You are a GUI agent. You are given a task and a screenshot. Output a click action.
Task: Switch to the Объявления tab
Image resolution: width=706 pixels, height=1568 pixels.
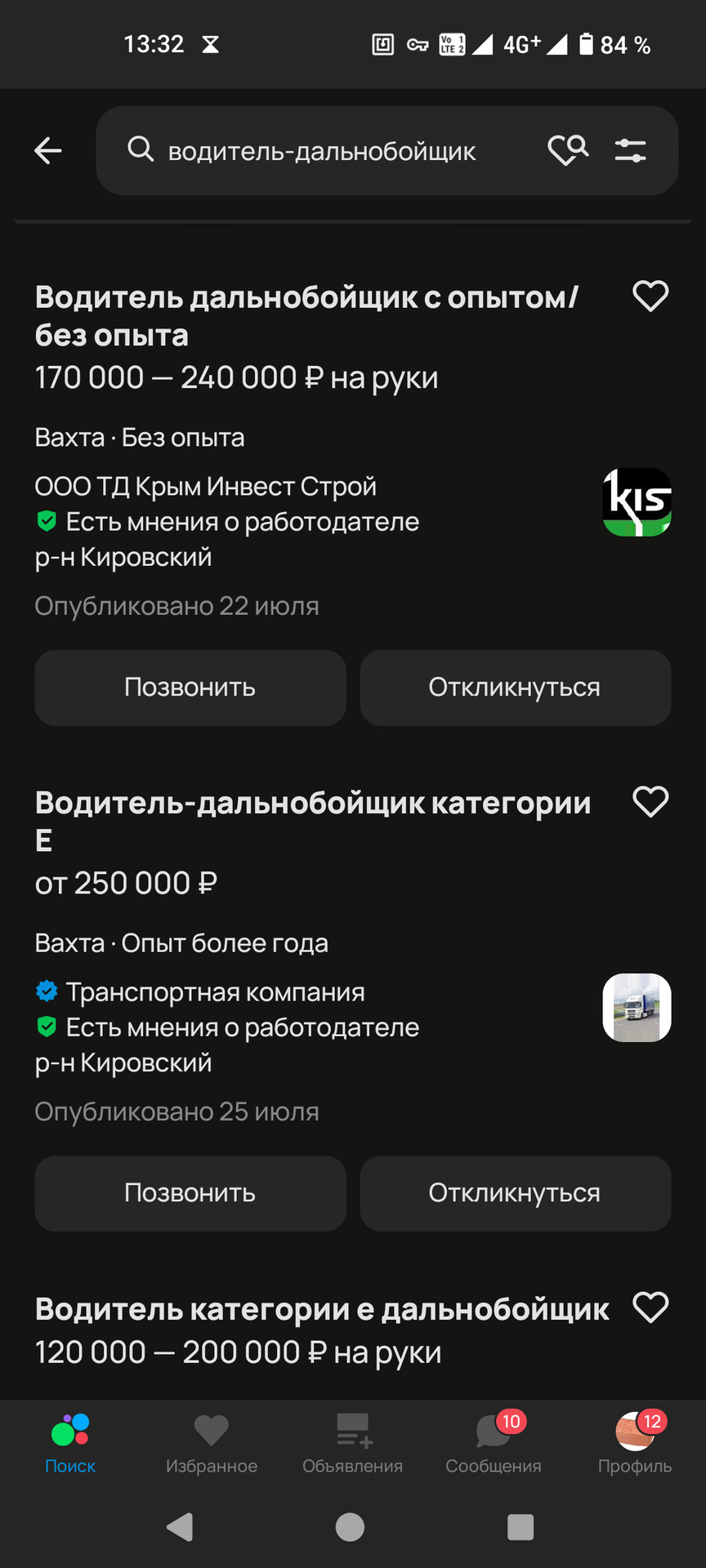pos(352,1444)
